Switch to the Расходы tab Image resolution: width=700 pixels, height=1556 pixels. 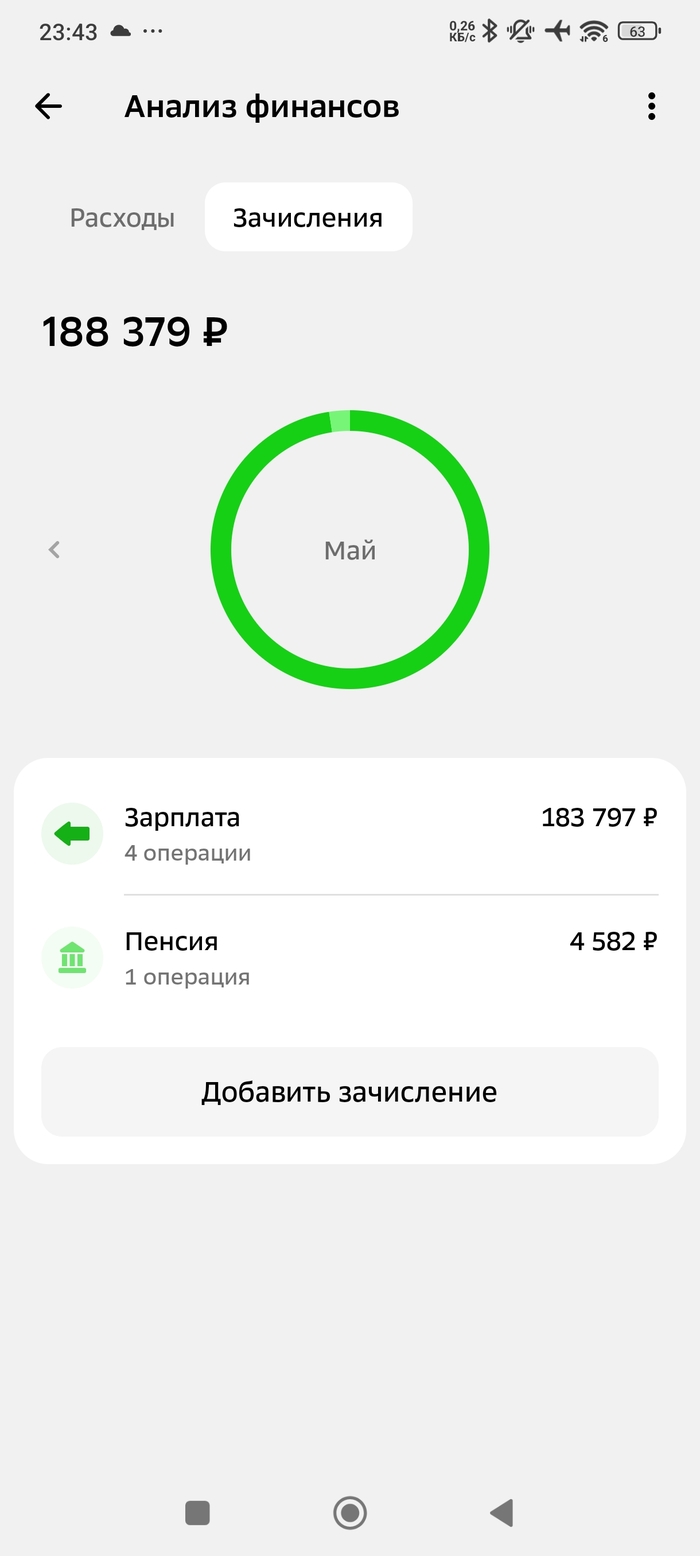click(x=122, y=218)
